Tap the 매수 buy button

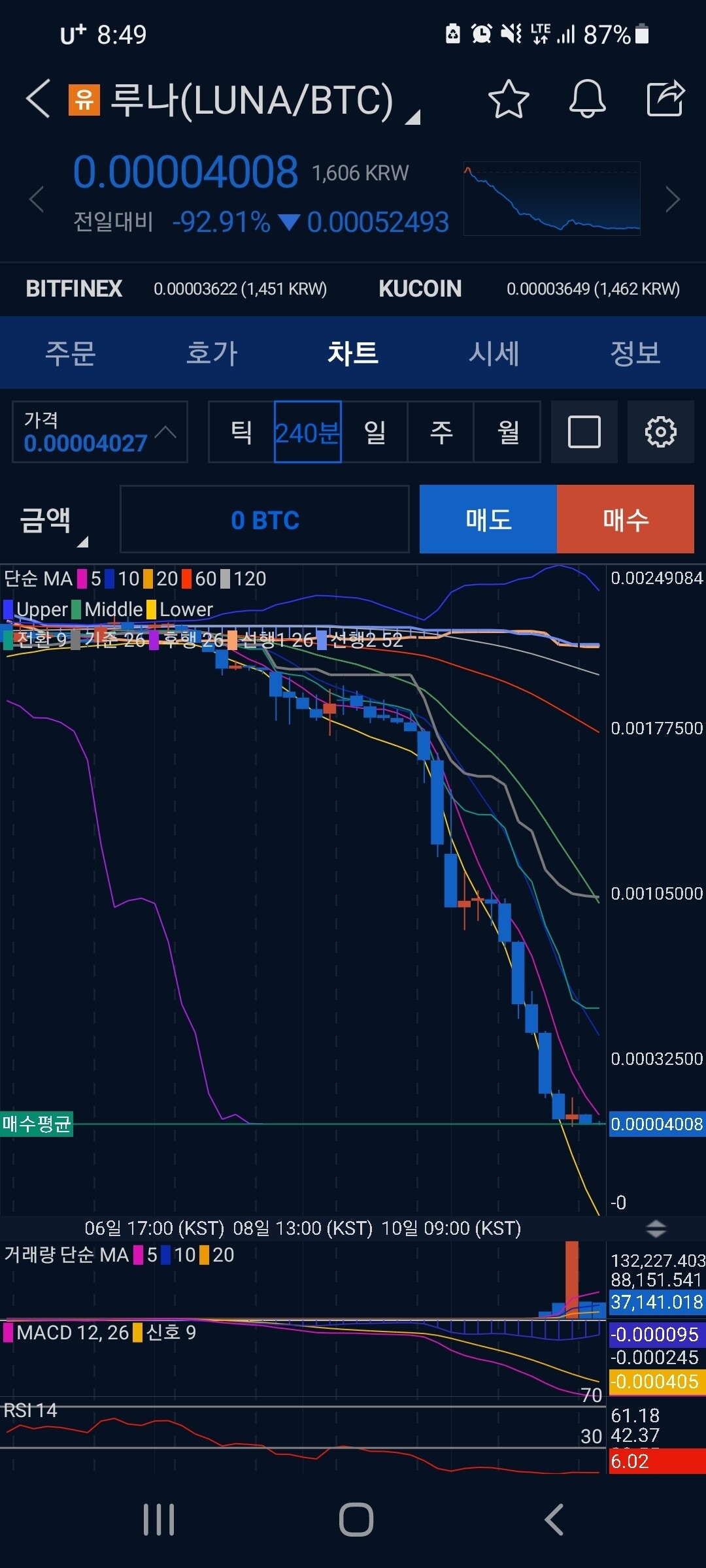click(626, 519)
